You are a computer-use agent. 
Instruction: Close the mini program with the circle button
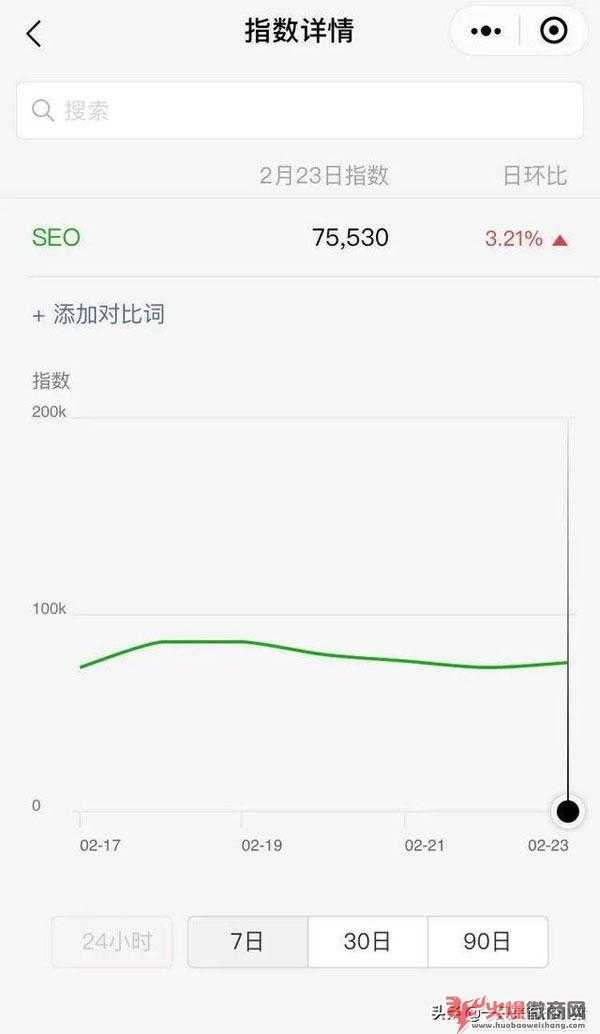pos(553,30)
